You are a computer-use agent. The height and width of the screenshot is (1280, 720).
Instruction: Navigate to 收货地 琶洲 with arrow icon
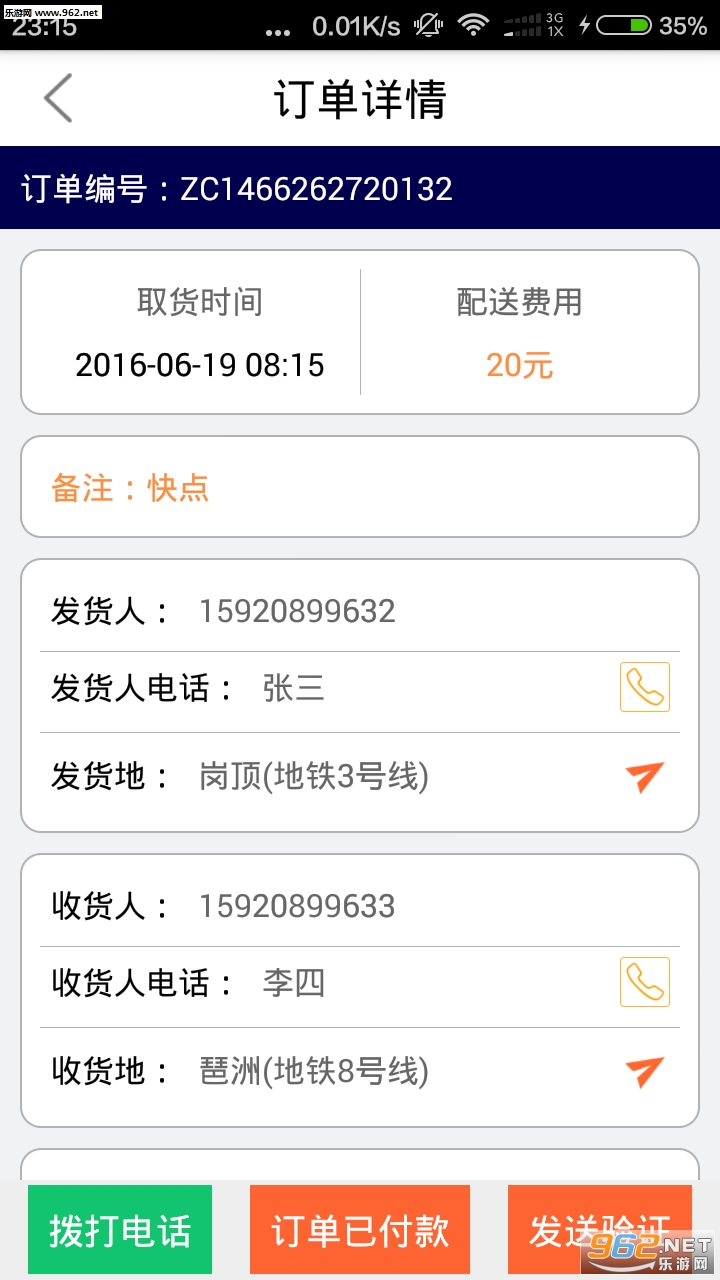tap(644, 1071)
